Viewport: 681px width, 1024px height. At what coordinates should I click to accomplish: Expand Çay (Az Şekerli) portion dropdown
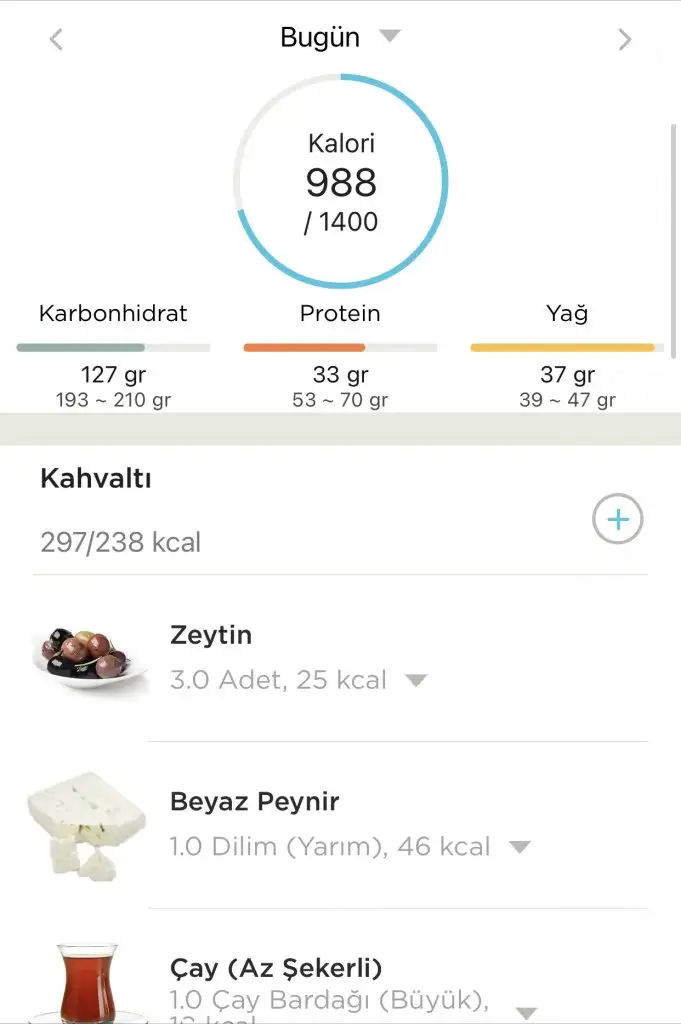(526, 1012)
